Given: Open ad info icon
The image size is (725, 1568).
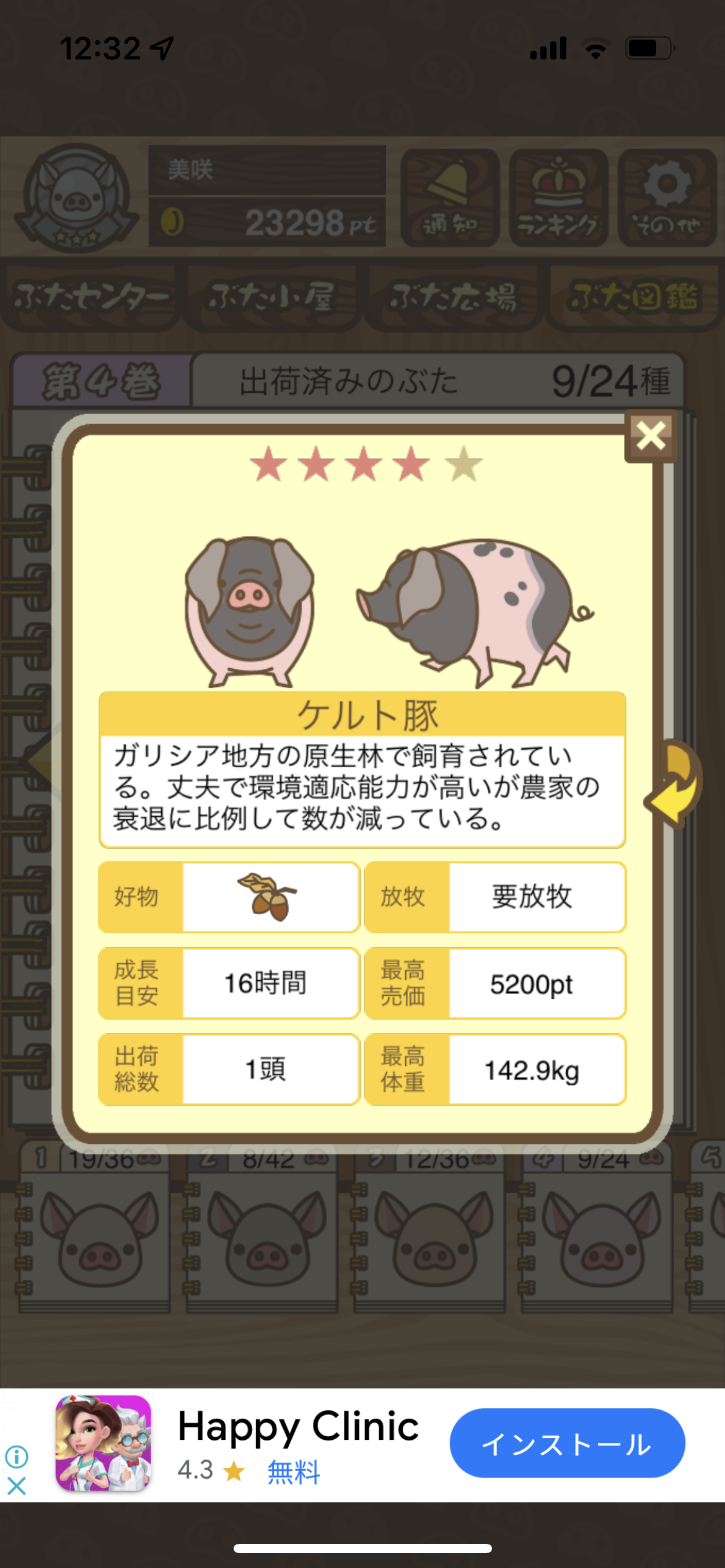Looking at the screenshot, I should coord(17,1457).
